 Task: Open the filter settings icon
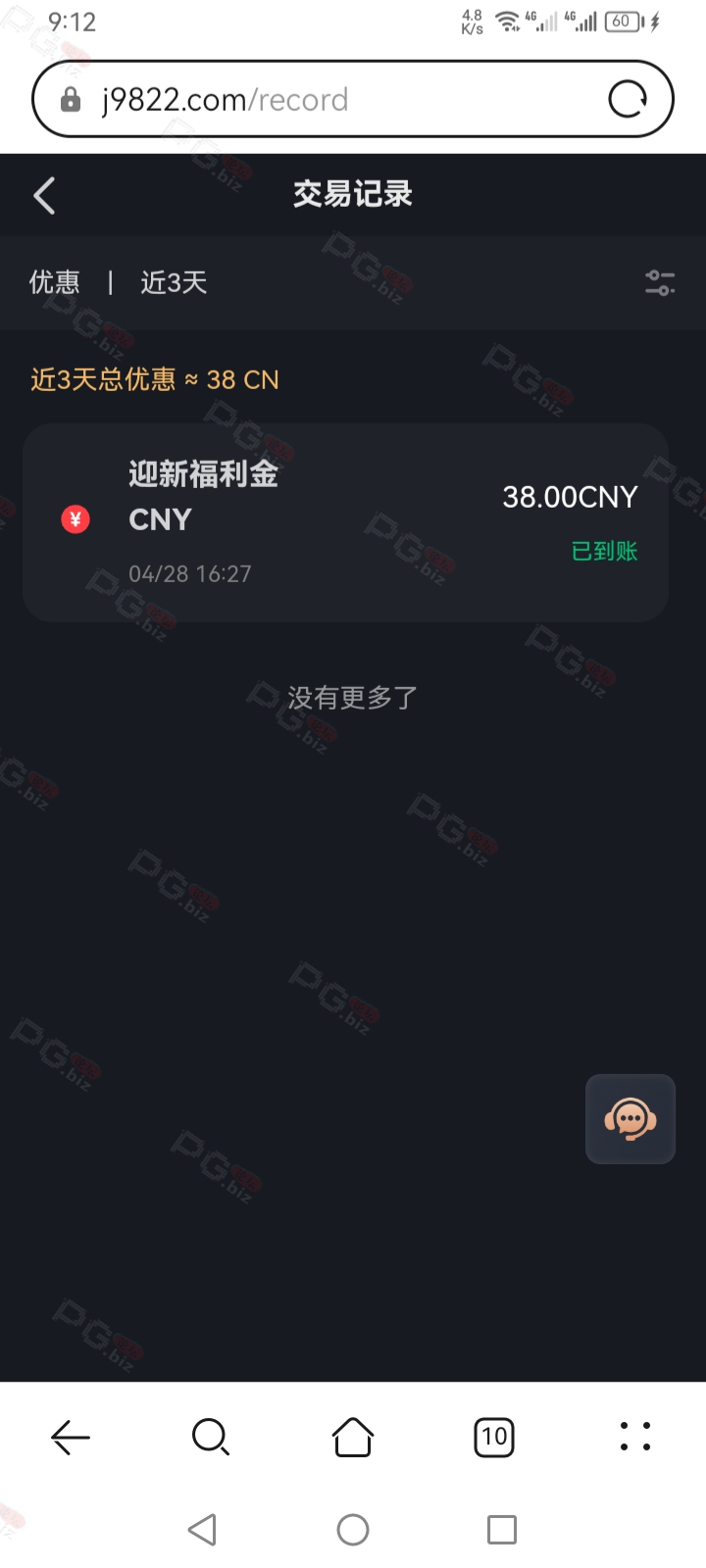tap(660, 283)
